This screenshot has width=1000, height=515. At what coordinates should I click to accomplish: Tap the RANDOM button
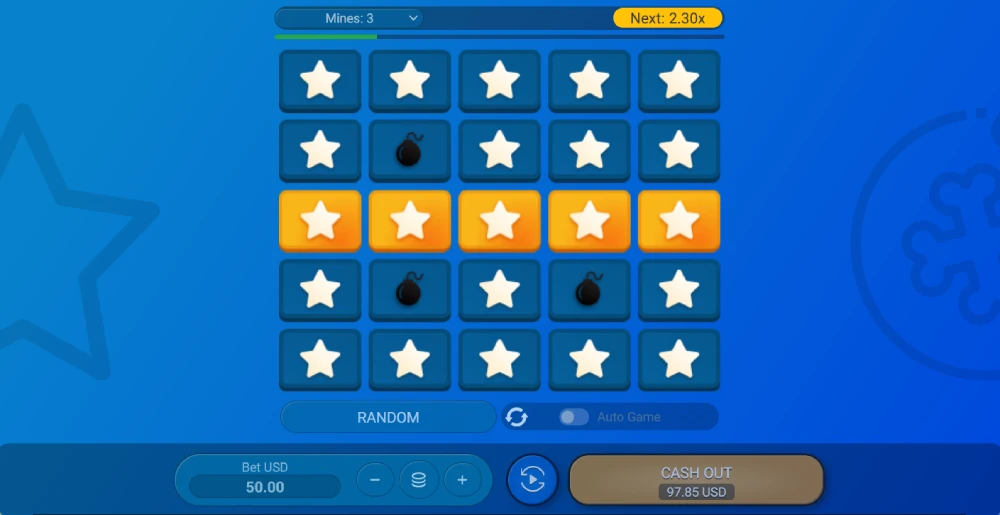388,417
